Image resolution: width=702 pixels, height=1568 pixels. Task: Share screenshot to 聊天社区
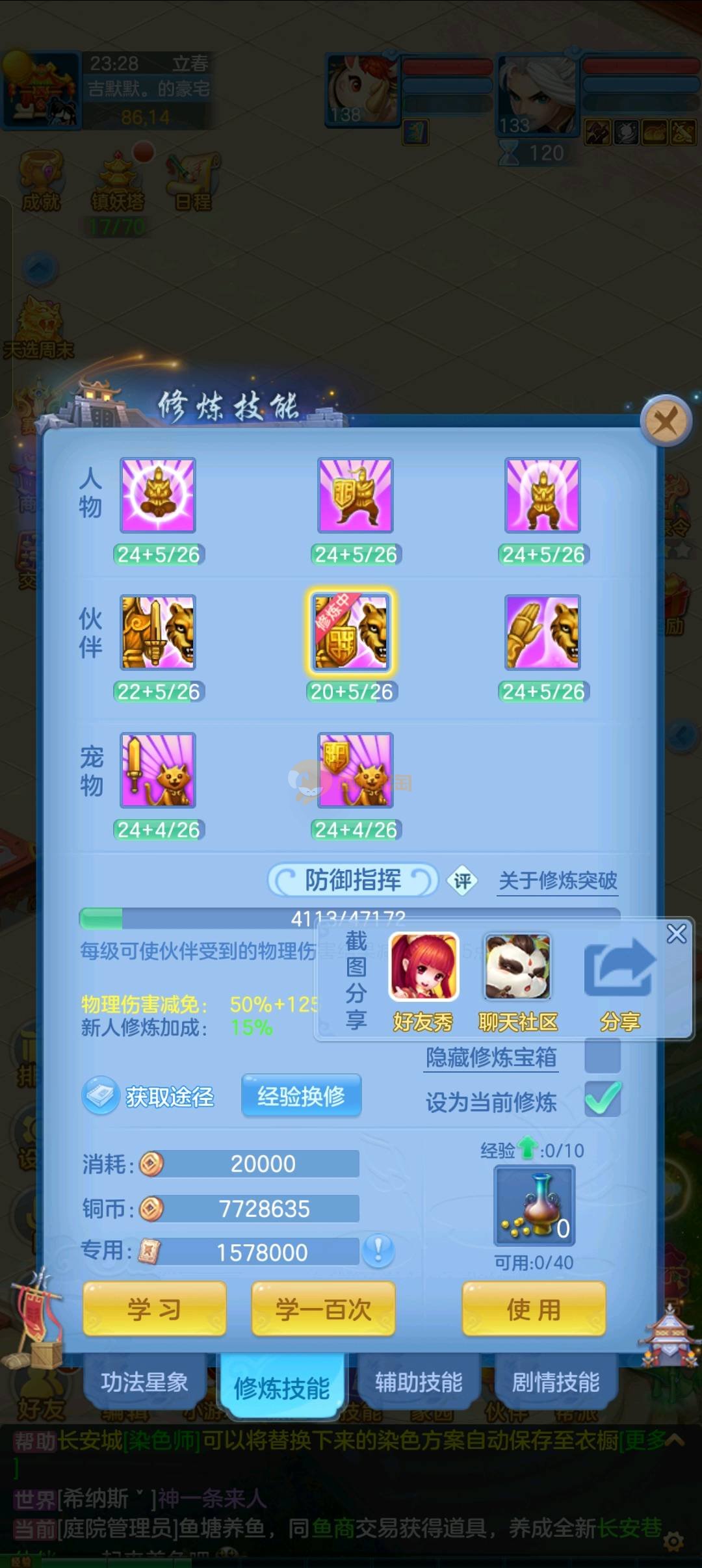518,967
